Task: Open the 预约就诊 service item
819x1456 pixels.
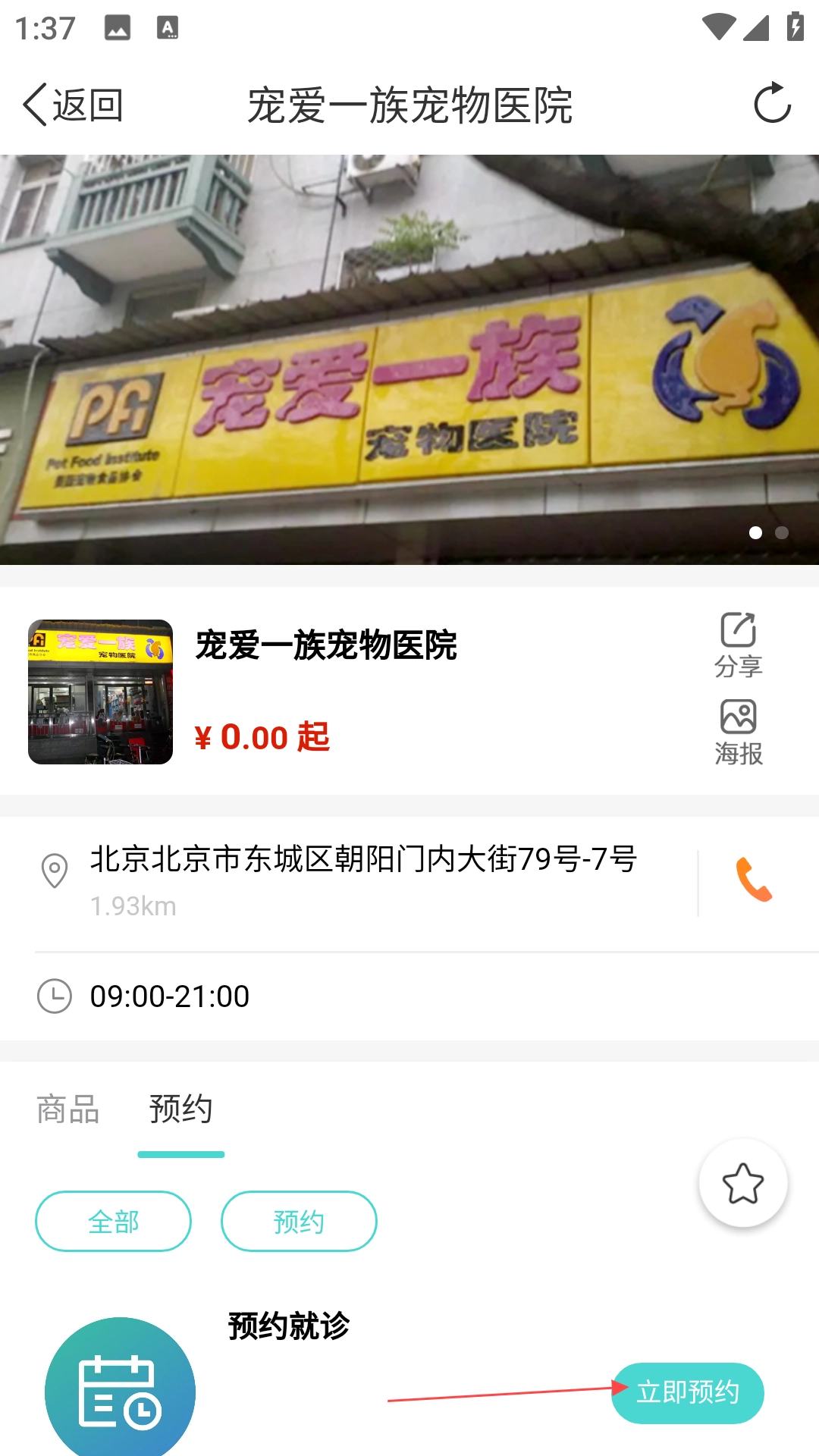Action: [288, 1327]
